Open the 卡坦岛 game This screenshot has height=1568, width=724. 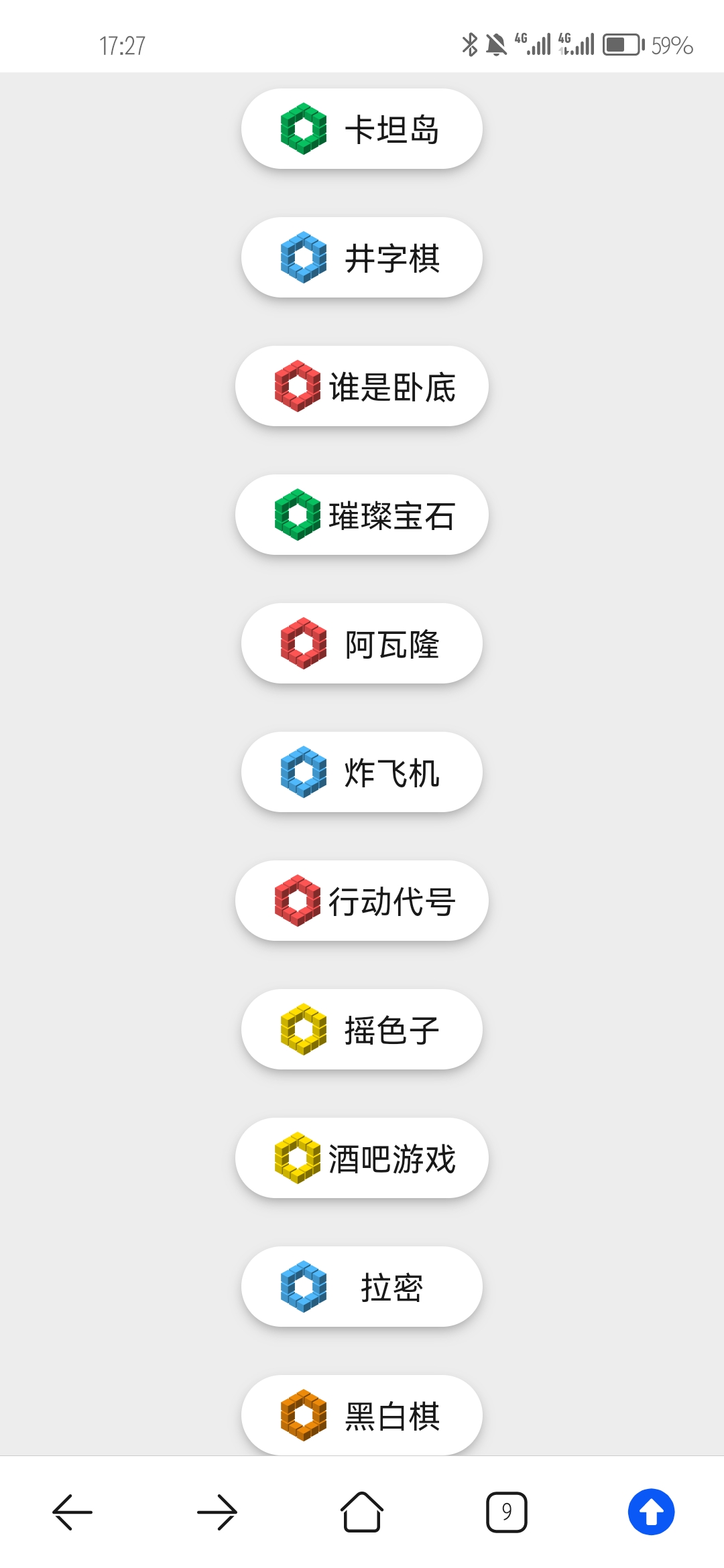(361, 129)
